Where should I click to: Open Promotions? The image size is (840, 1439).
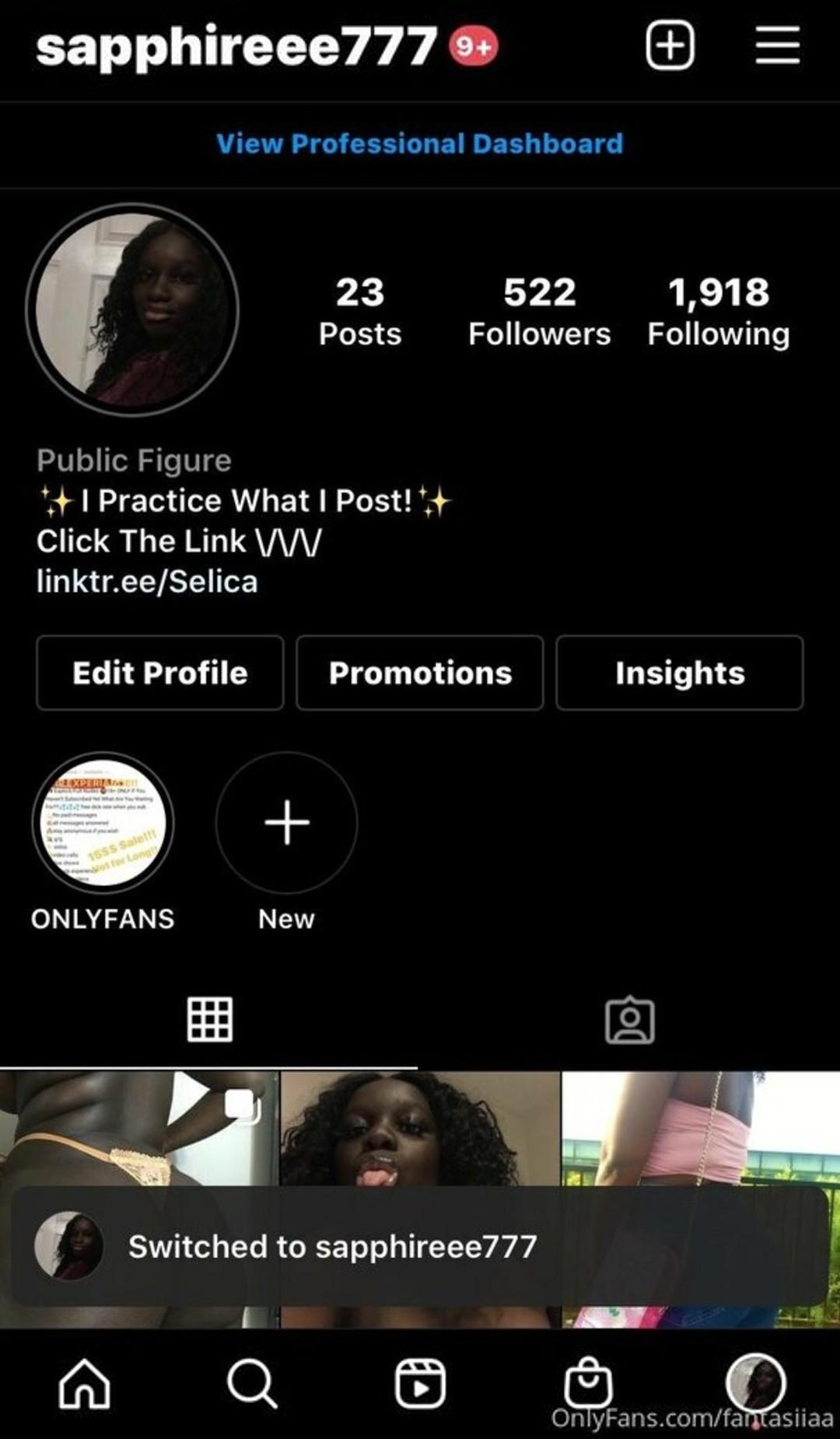(x=420, y=673)
